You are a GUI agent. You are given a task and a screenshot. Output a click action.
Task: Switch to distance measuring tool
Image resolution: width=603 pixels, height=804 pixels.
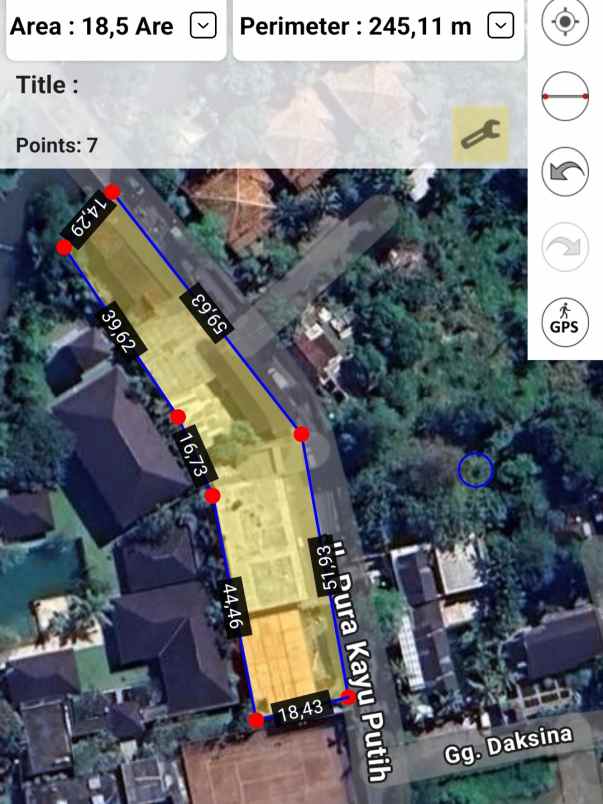[565, 97]
